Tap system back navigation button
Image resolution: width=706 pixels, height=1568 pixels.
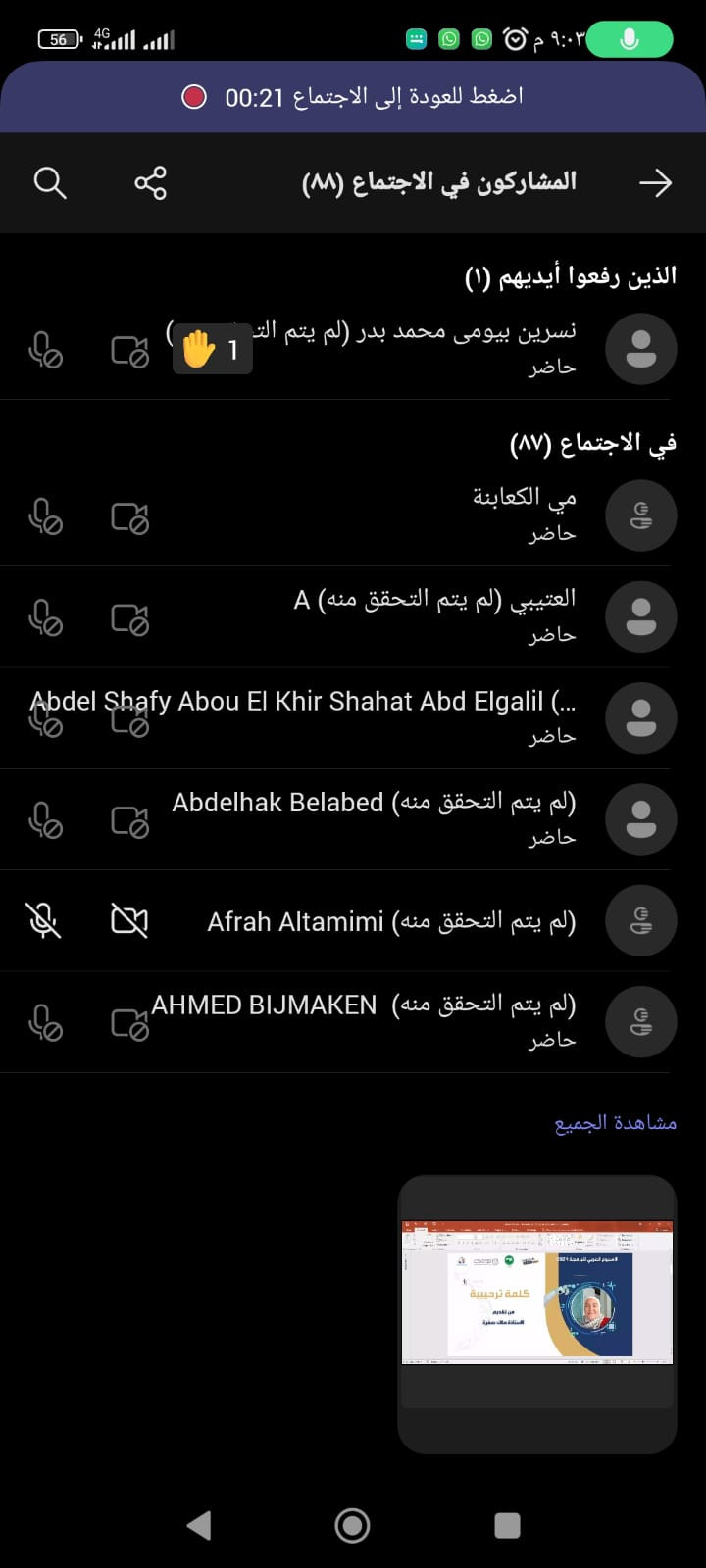pos(199,1525)
